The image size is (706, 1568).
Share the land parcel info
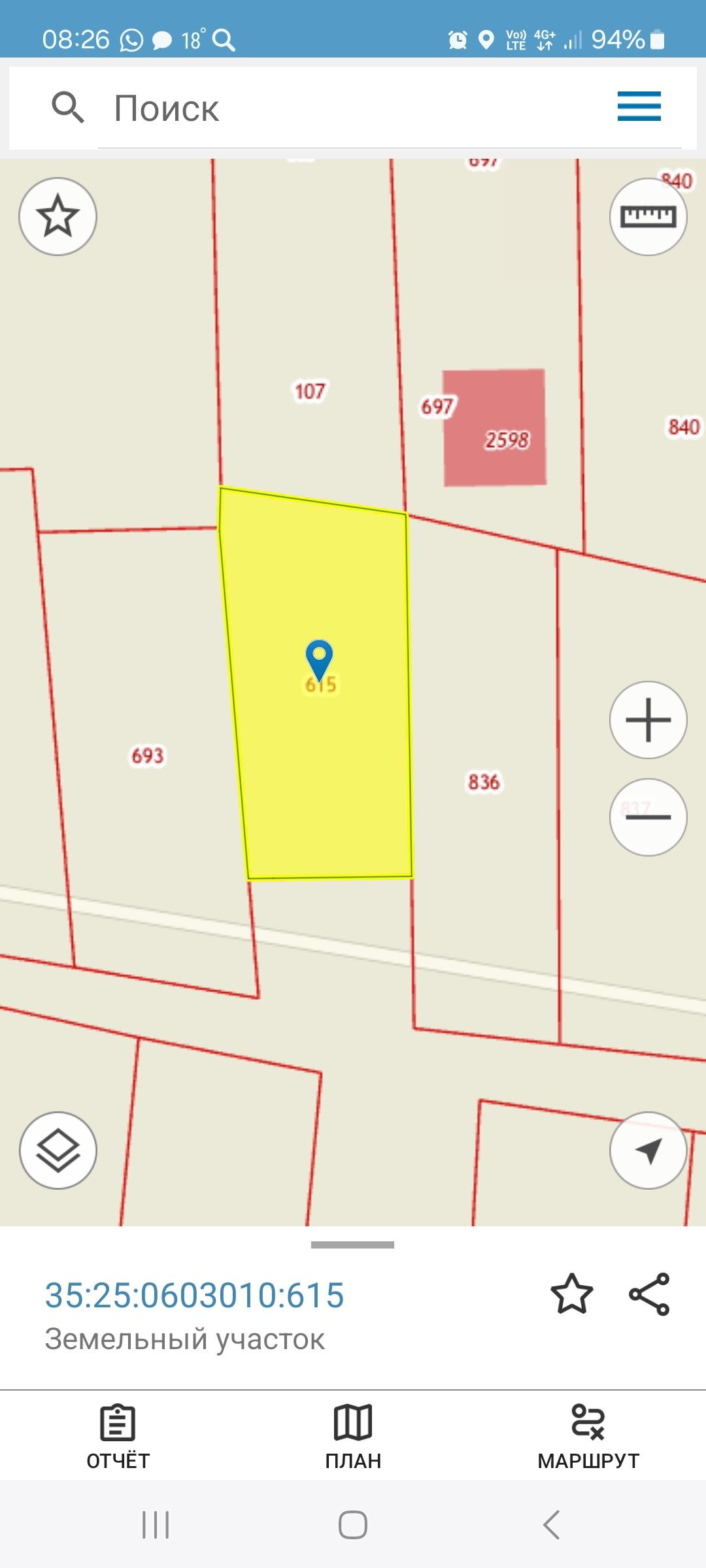(x=649, y=1294)
